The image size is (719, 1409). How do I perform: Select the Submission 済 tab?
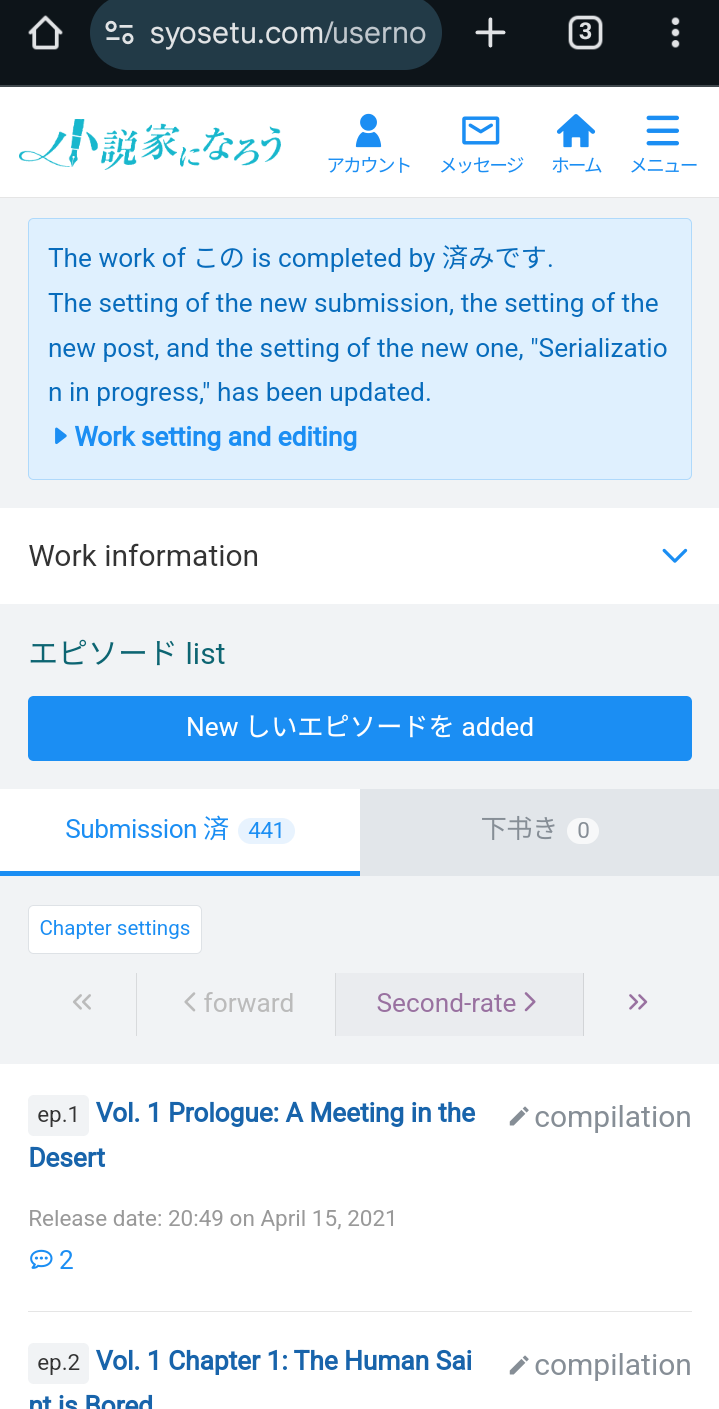click(x=179, y=830)
